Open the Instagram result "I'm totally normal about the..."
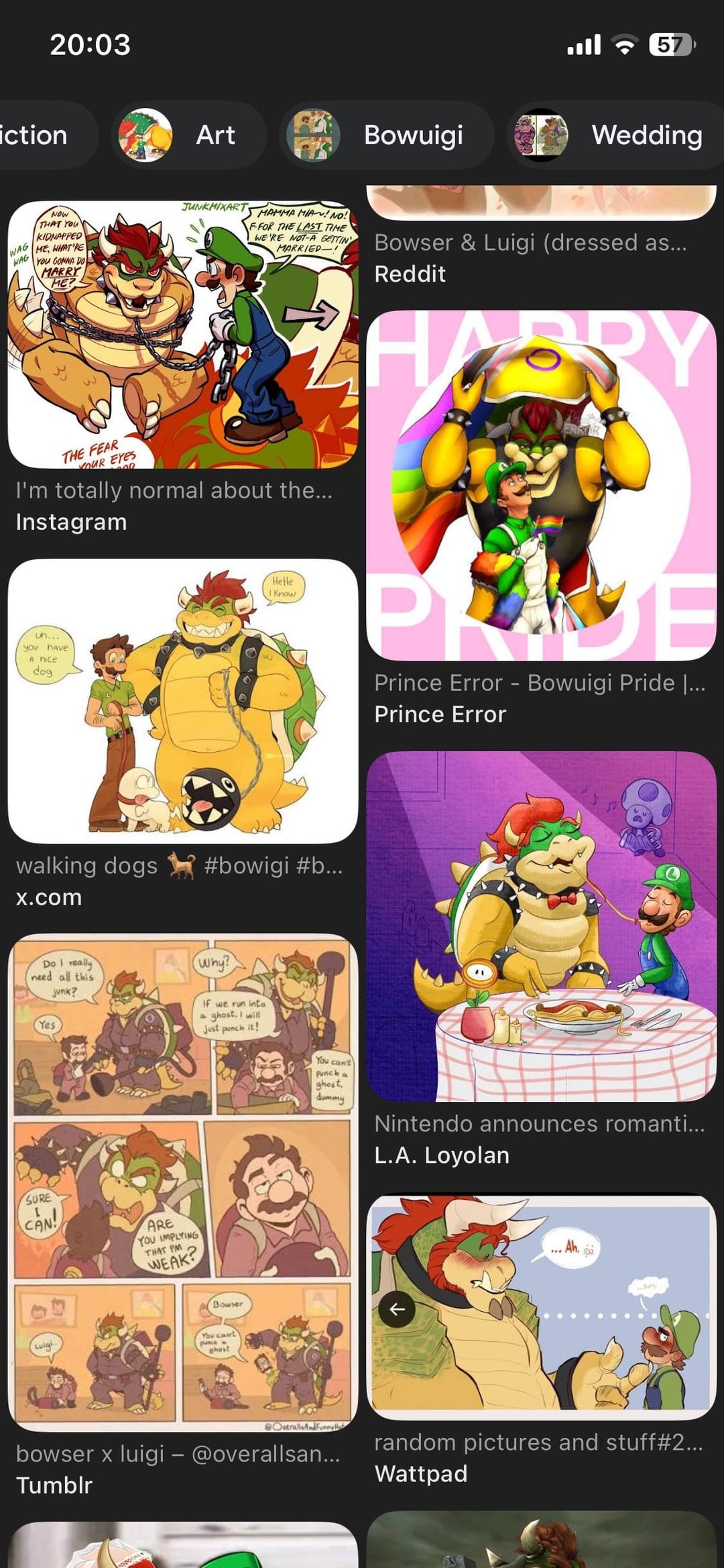Screen dimensions: 724x1568 [x=183, y=335]
